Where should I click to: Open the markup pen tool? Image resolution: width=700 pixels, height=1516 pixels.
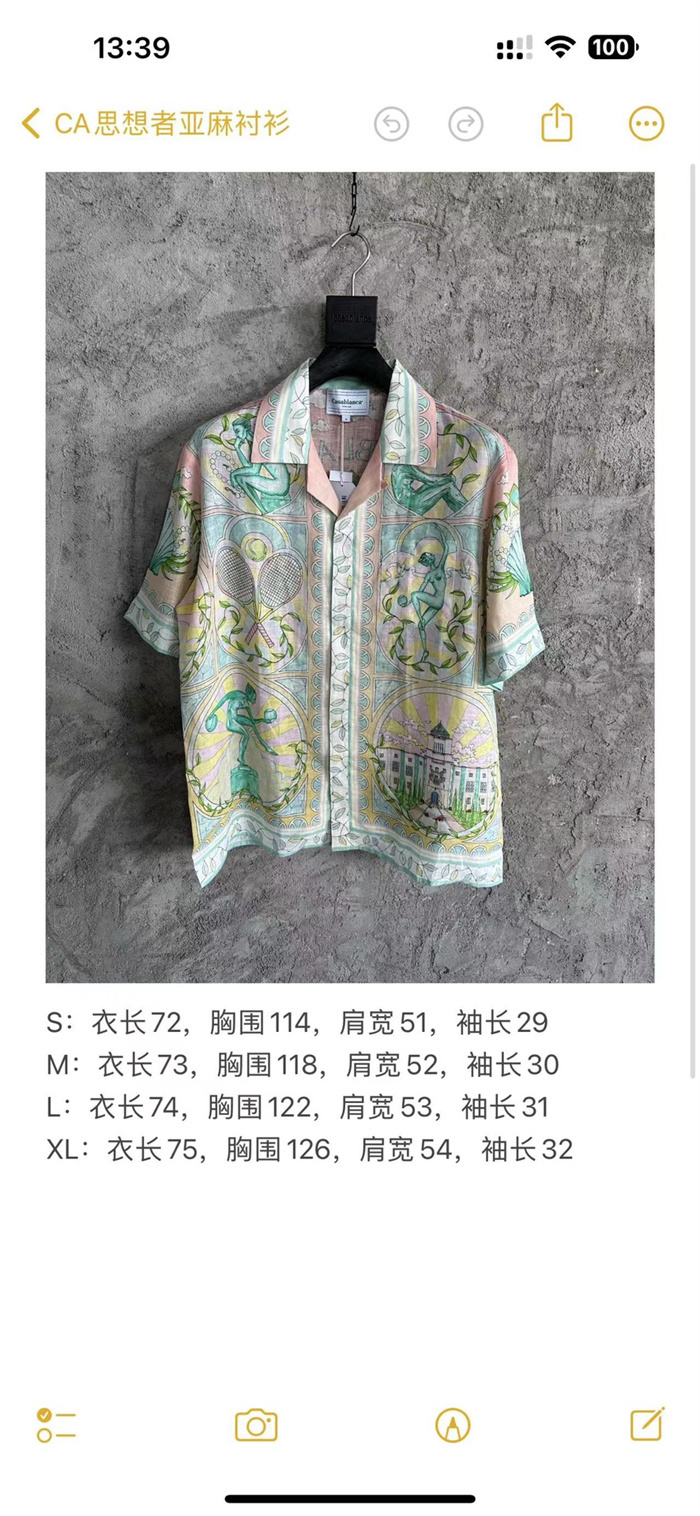pyautogui.click(x=453, y=1425)
